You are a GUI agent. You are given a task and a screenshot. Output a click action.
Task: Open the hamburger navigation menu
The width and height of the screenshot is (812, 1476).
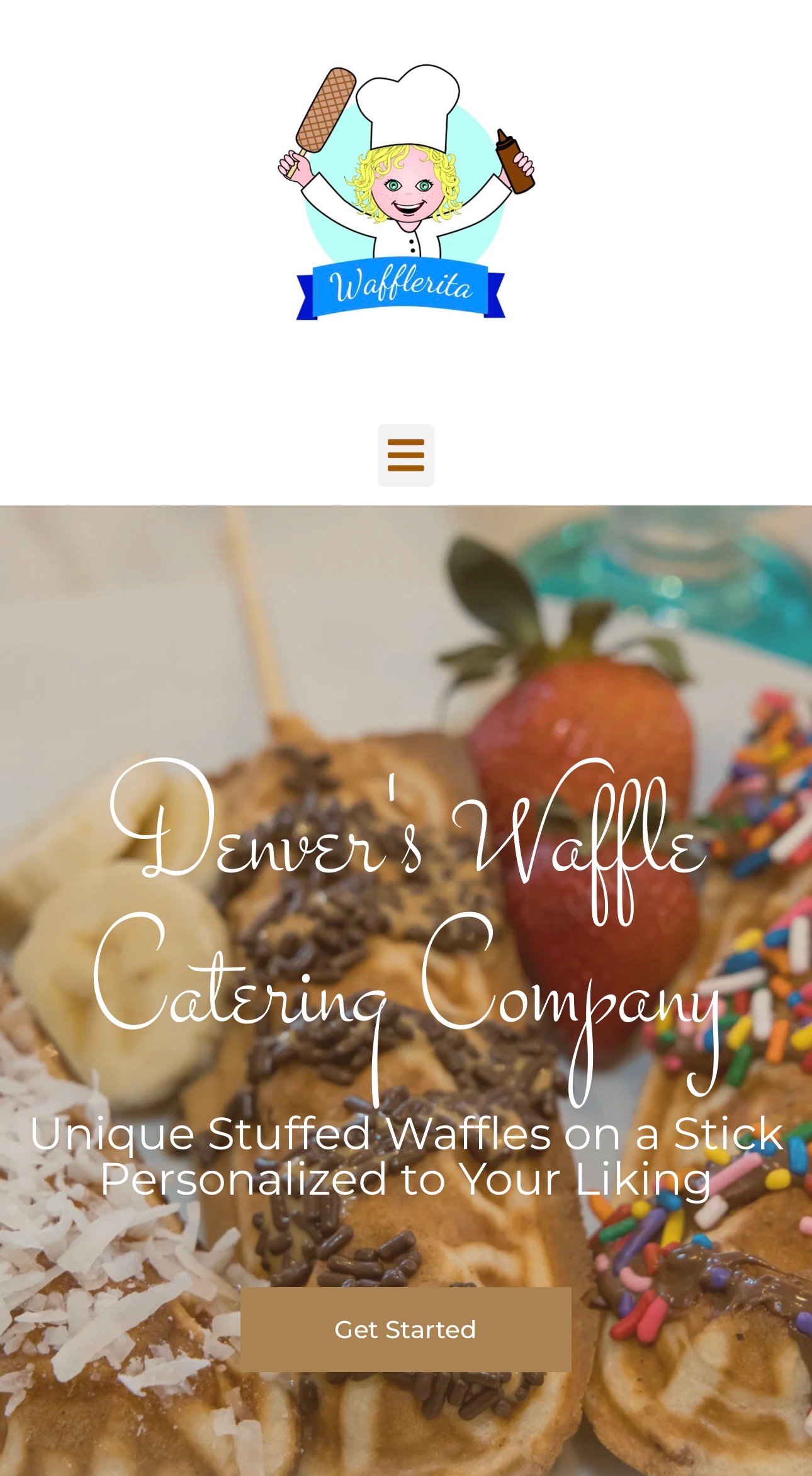click(x=405, y=455)
